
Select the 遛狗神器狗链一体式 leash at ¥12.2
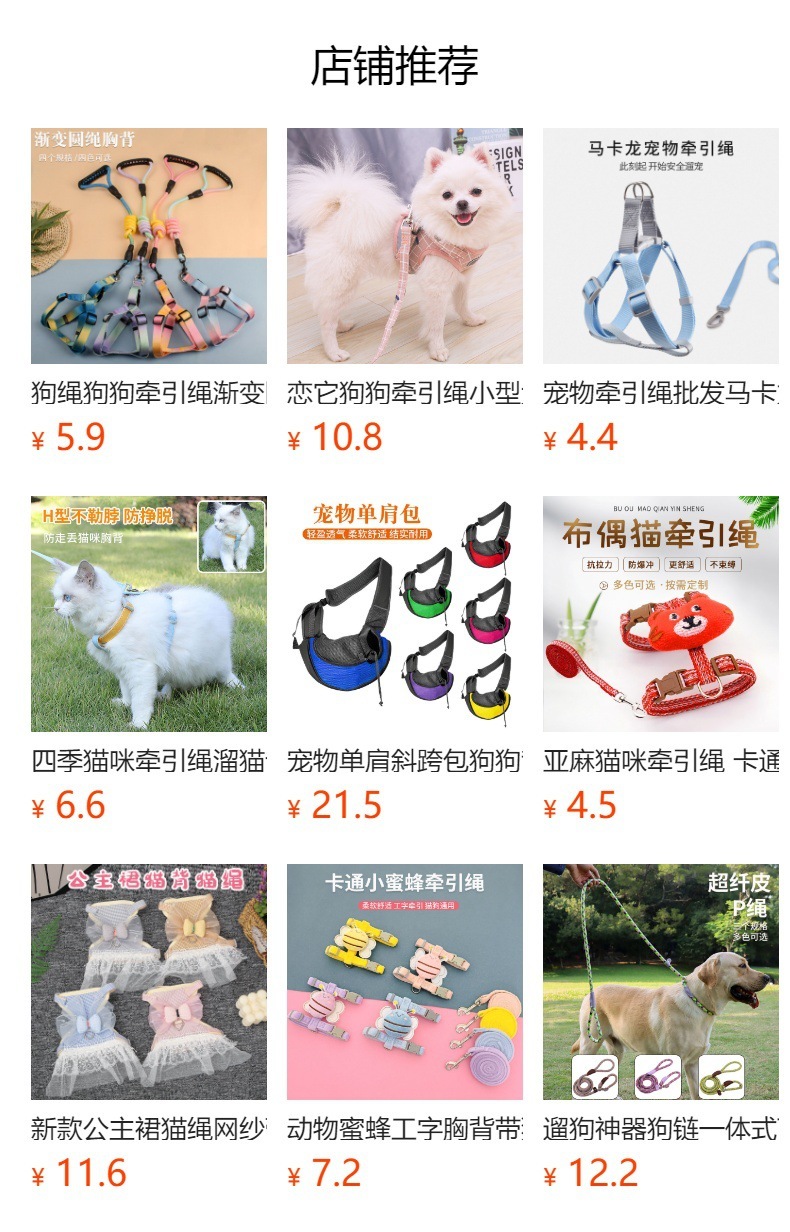point(661,982)
